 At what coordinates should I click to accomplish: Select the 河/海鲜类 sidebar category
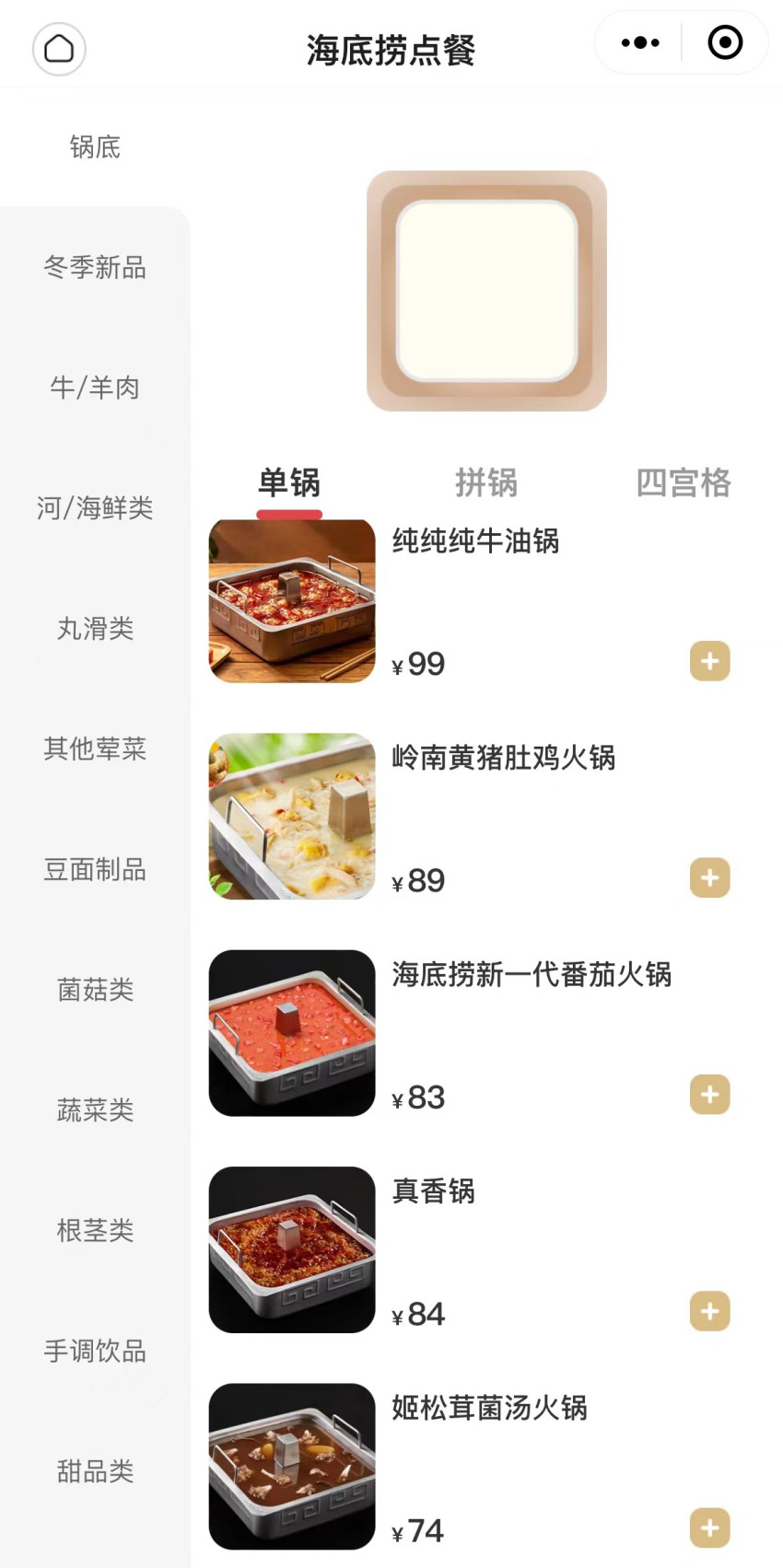coord(95,508)
